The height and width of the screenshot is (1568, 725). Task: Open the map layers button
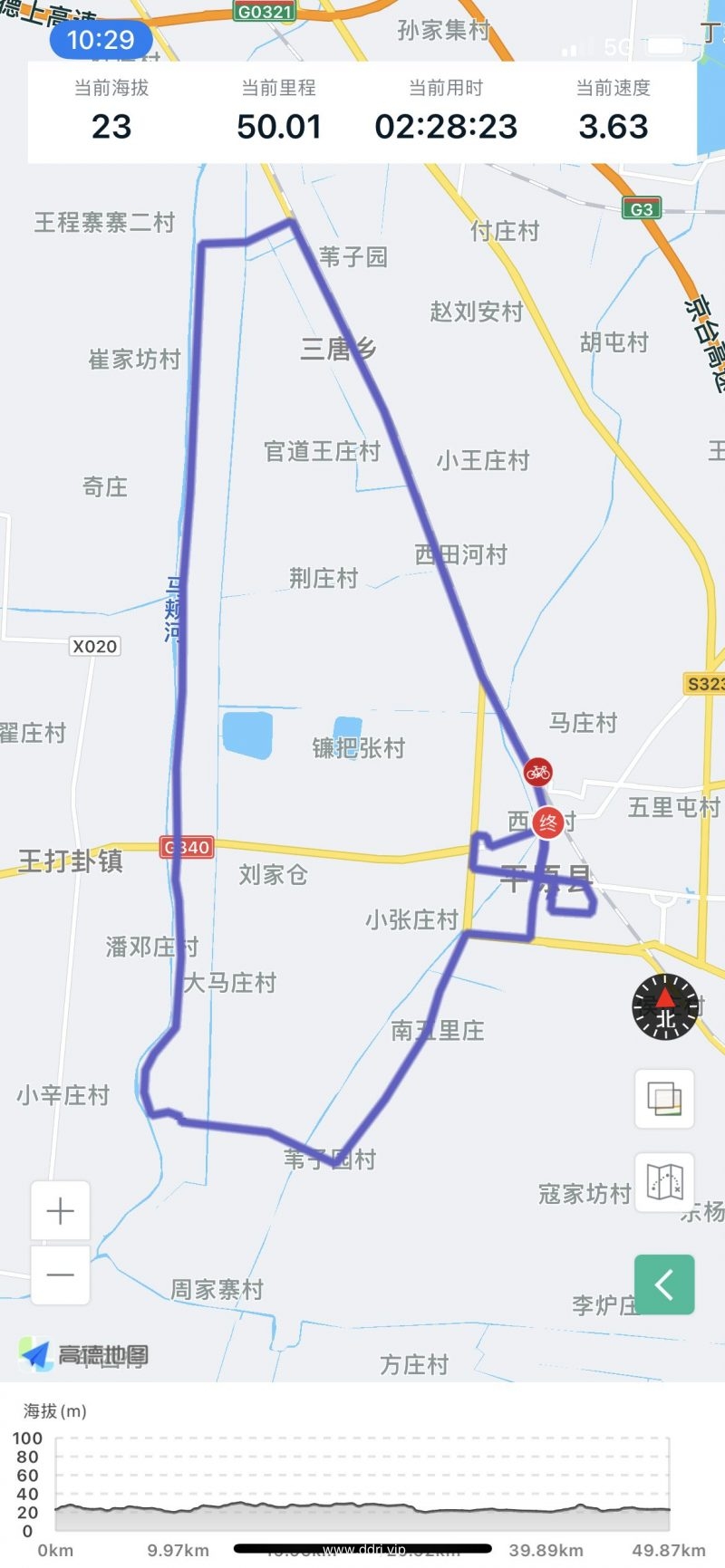pyautogui.click(x=664, y=1099)
